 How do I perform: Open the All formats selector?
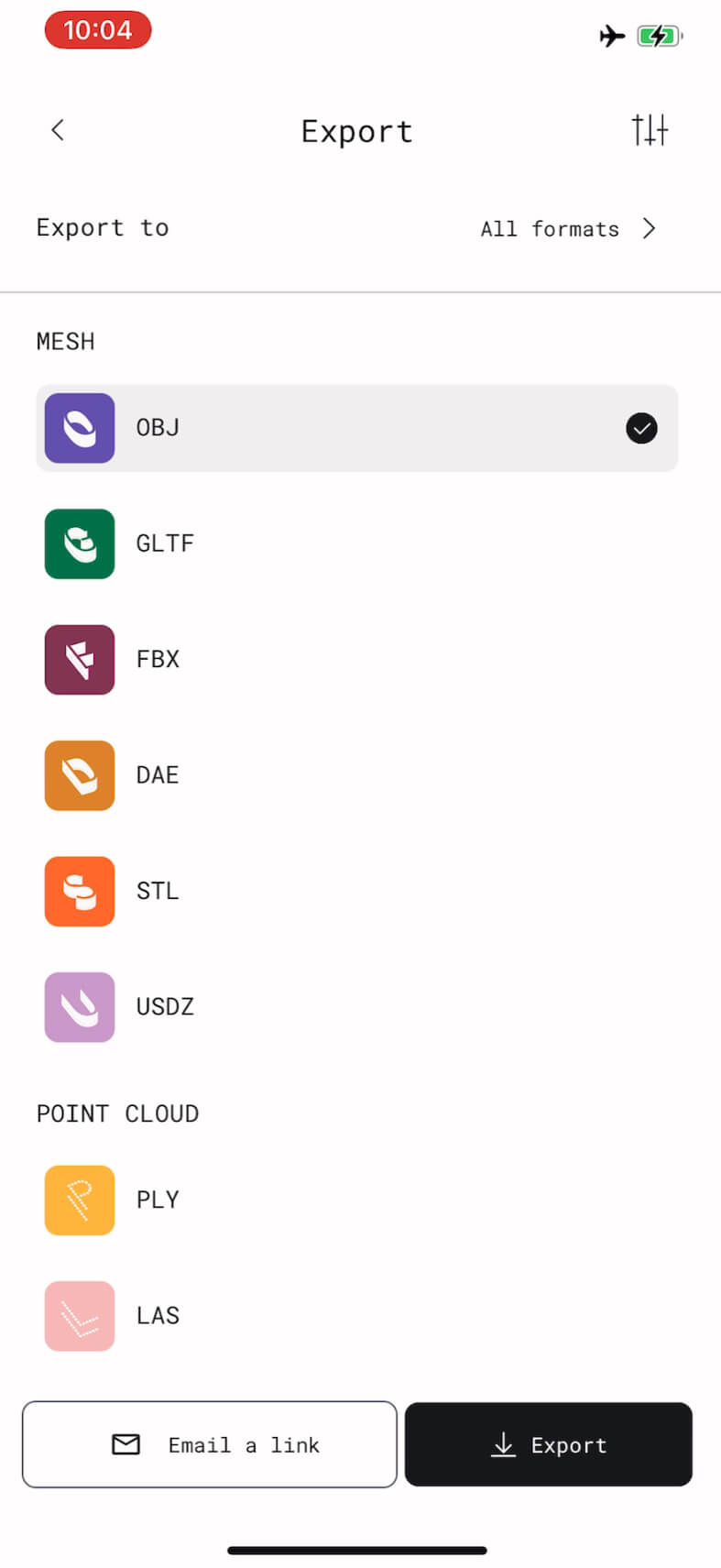568,228
